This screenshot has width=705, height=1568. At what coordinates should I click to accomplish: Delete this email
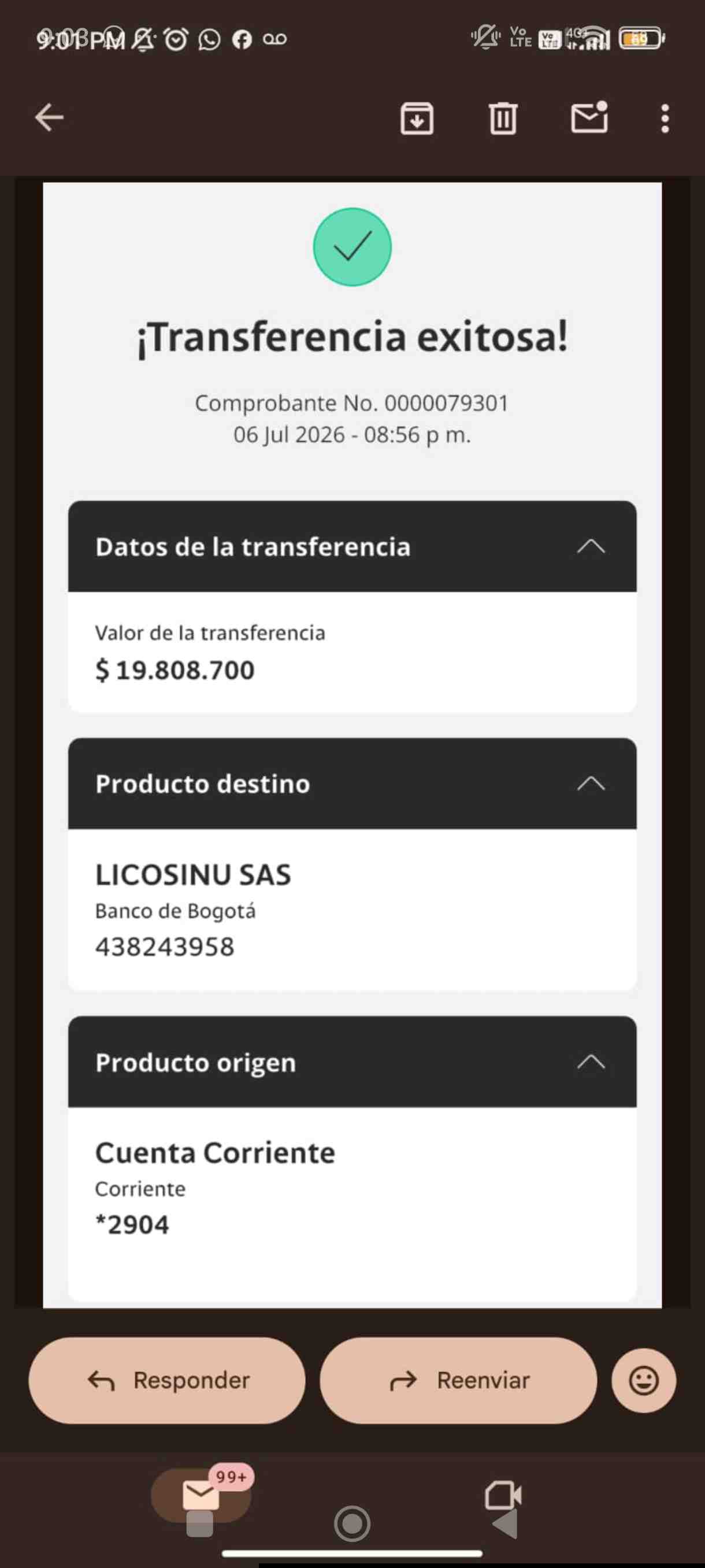click(x=502, y=118)
